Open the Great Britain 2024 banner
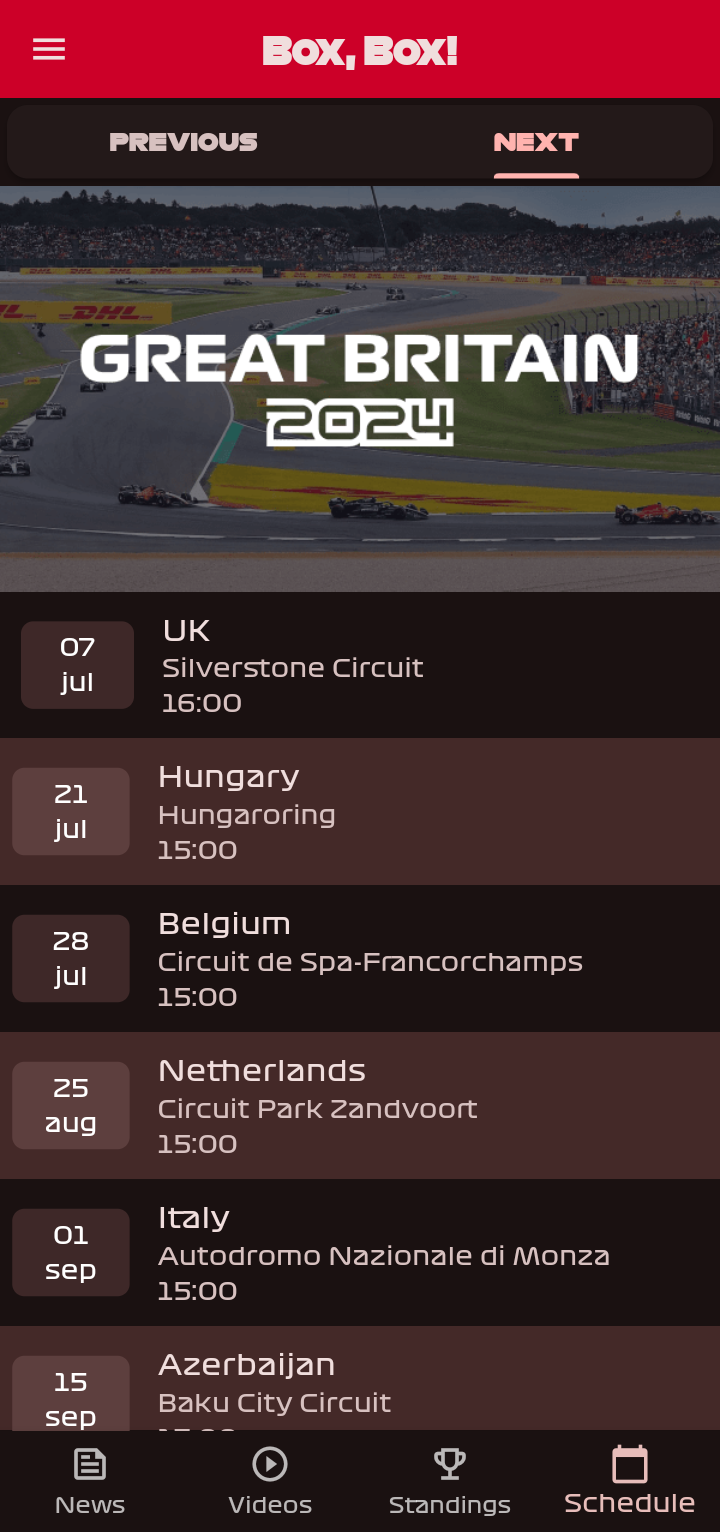 (360, 388)
